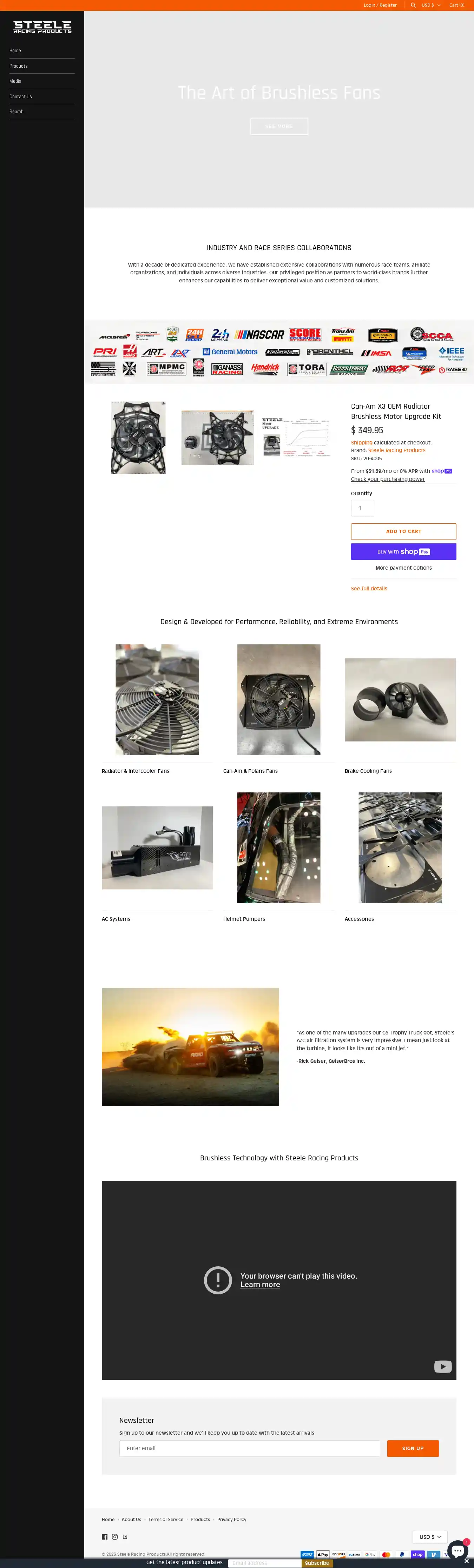Open the search icon in top bar
474x1568 pixels.
click(x=413, y=5)
